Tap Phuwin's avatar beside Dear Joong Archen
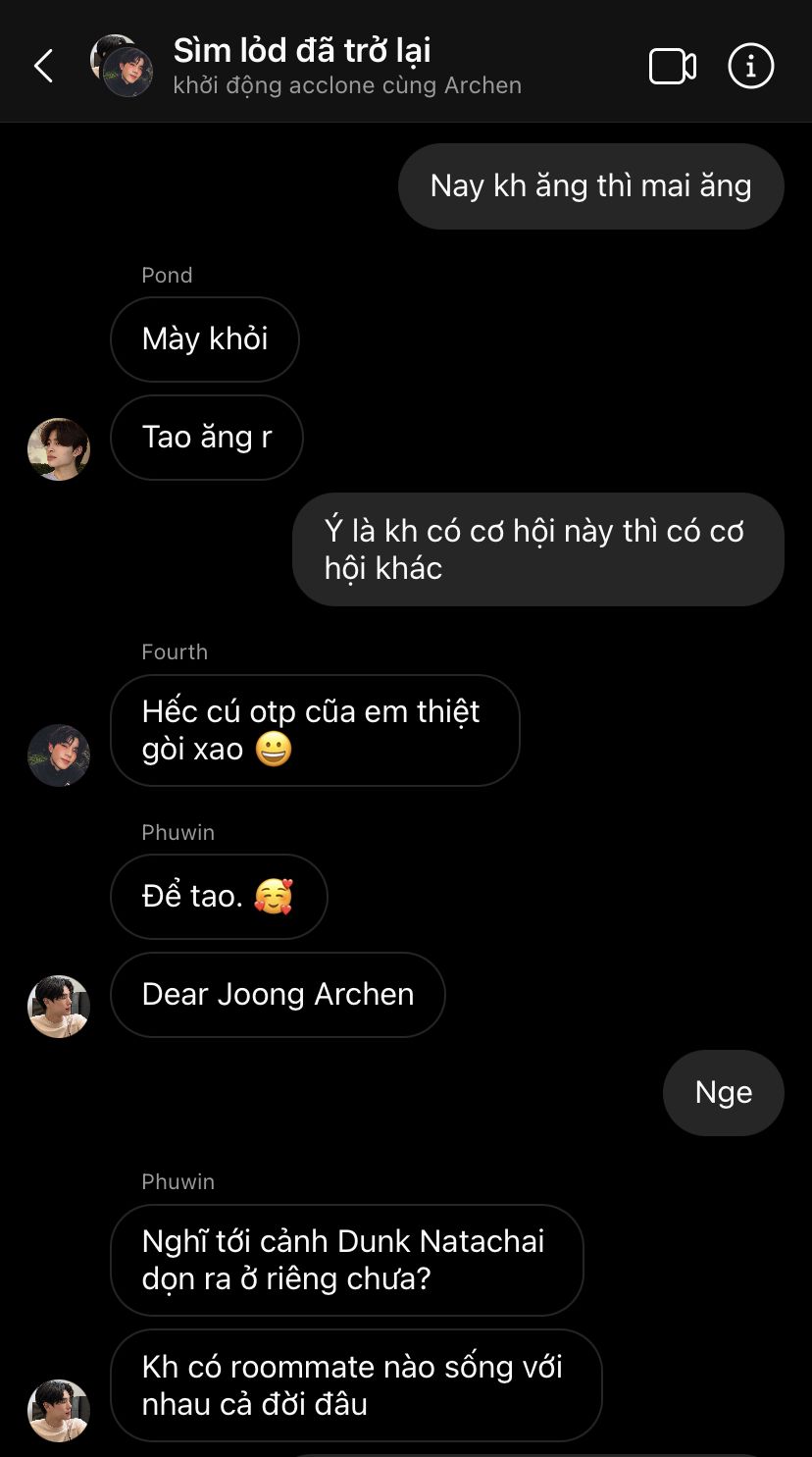812x1457 pixels. coord(59,1007)
